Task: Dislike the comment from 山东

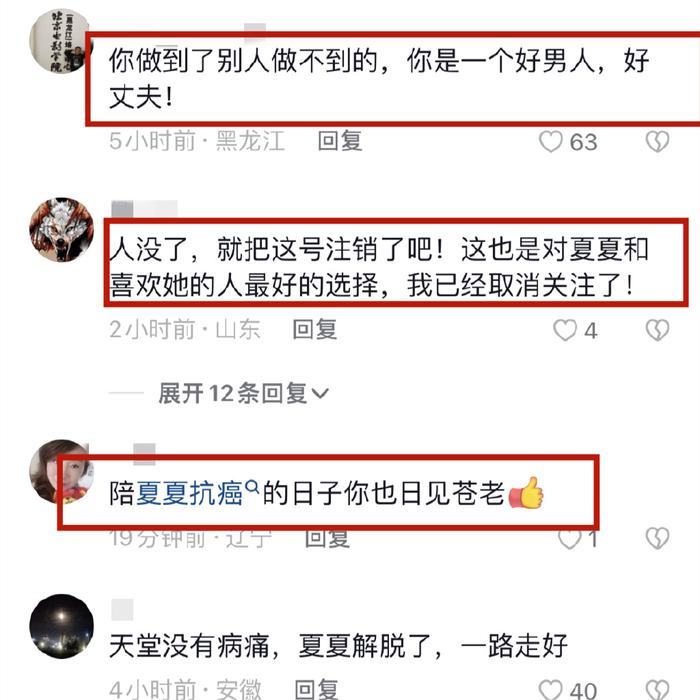Action: [x=656, y=329]
